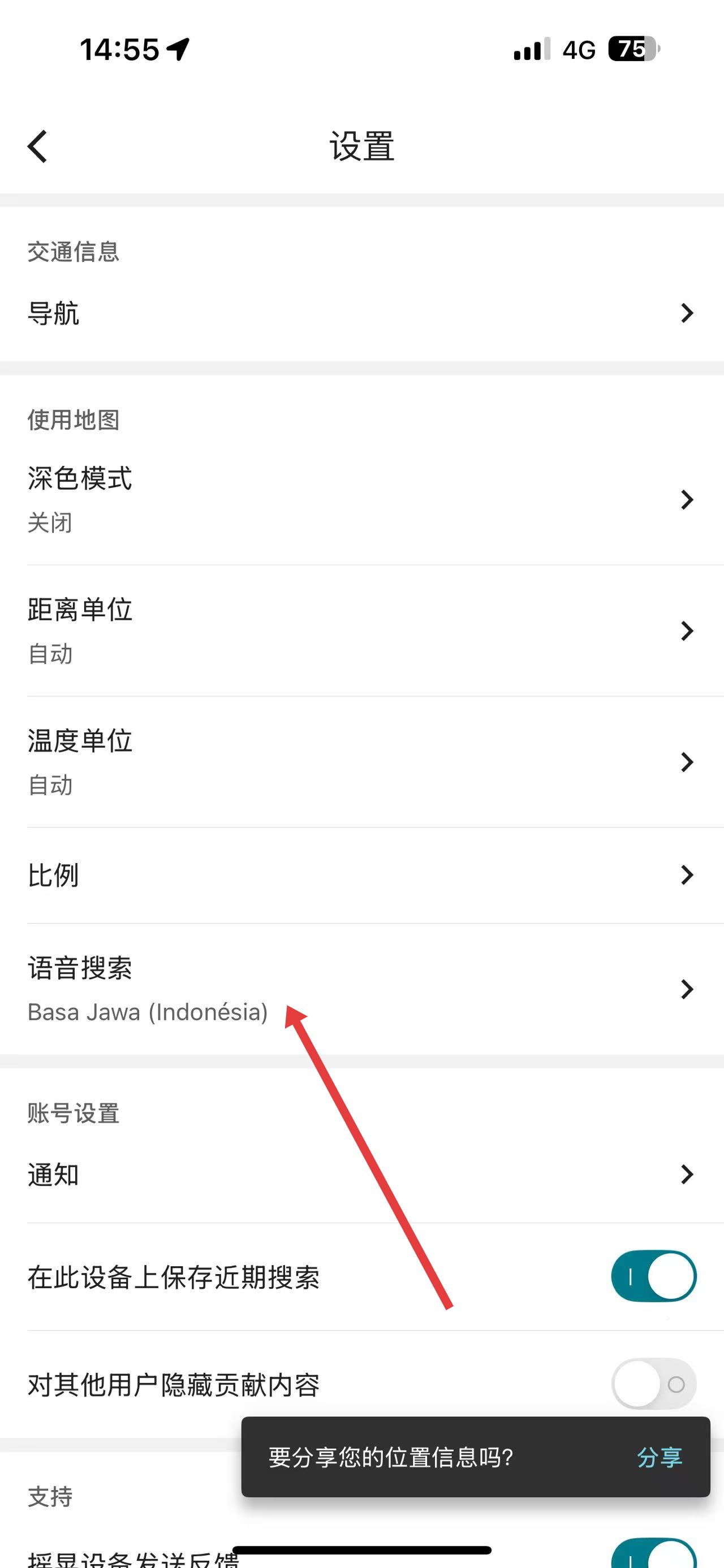Screen dimensions: 724x1568
Task: Enable 对其他用户隐藏贡献内容
Action: click(653, 1384)
